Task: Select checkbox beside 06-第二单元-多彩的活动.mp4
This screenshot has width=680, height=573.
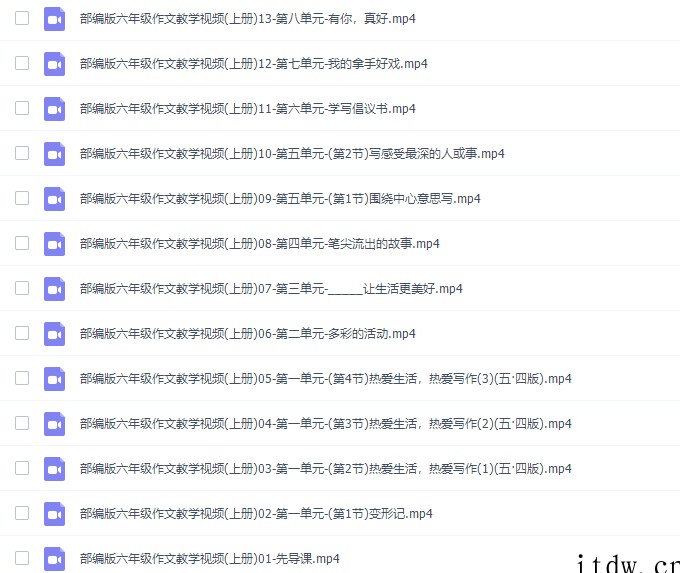Action: coord(22,333)
